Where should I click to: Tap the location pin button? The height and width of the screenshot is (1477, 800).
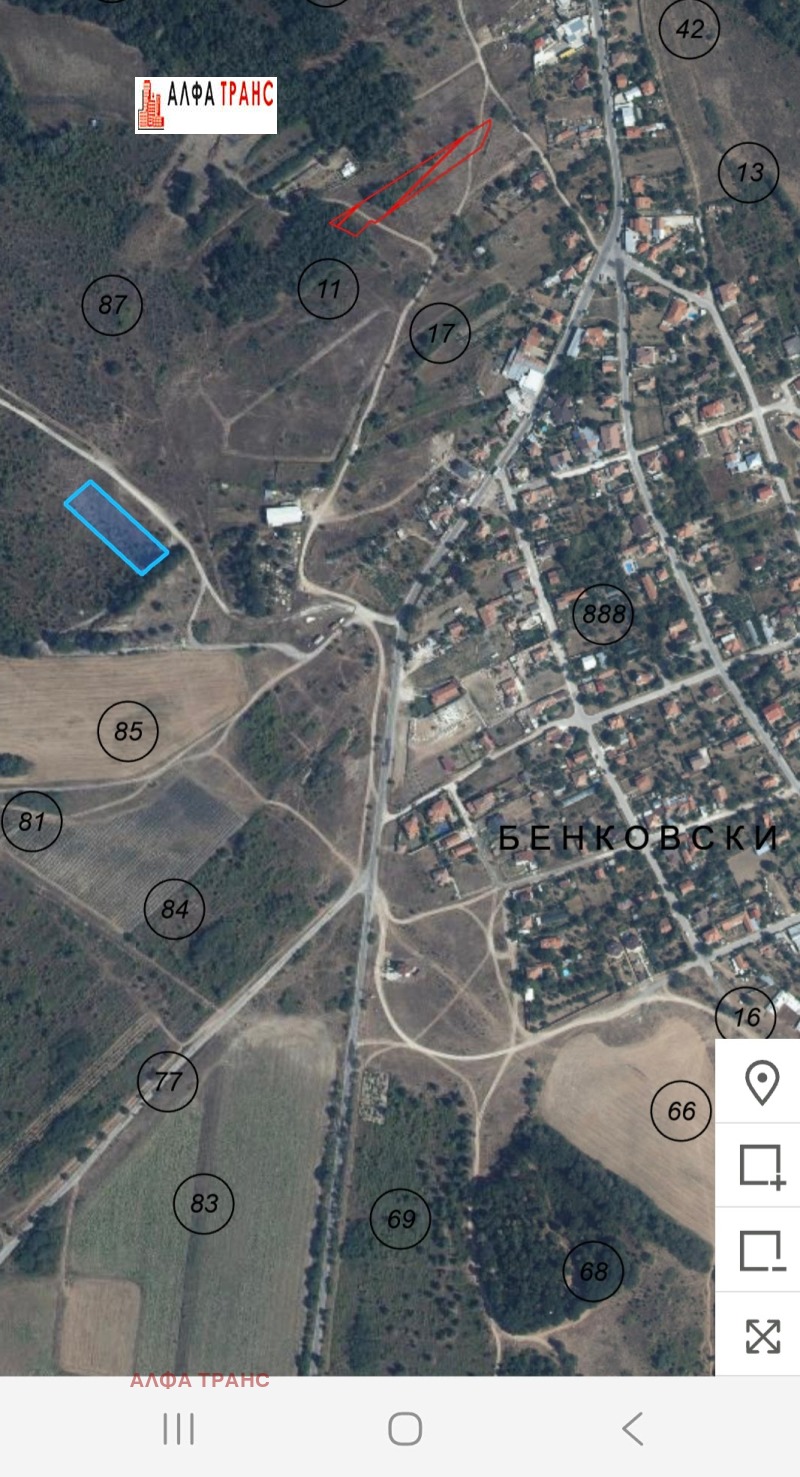coord(762,1083)
